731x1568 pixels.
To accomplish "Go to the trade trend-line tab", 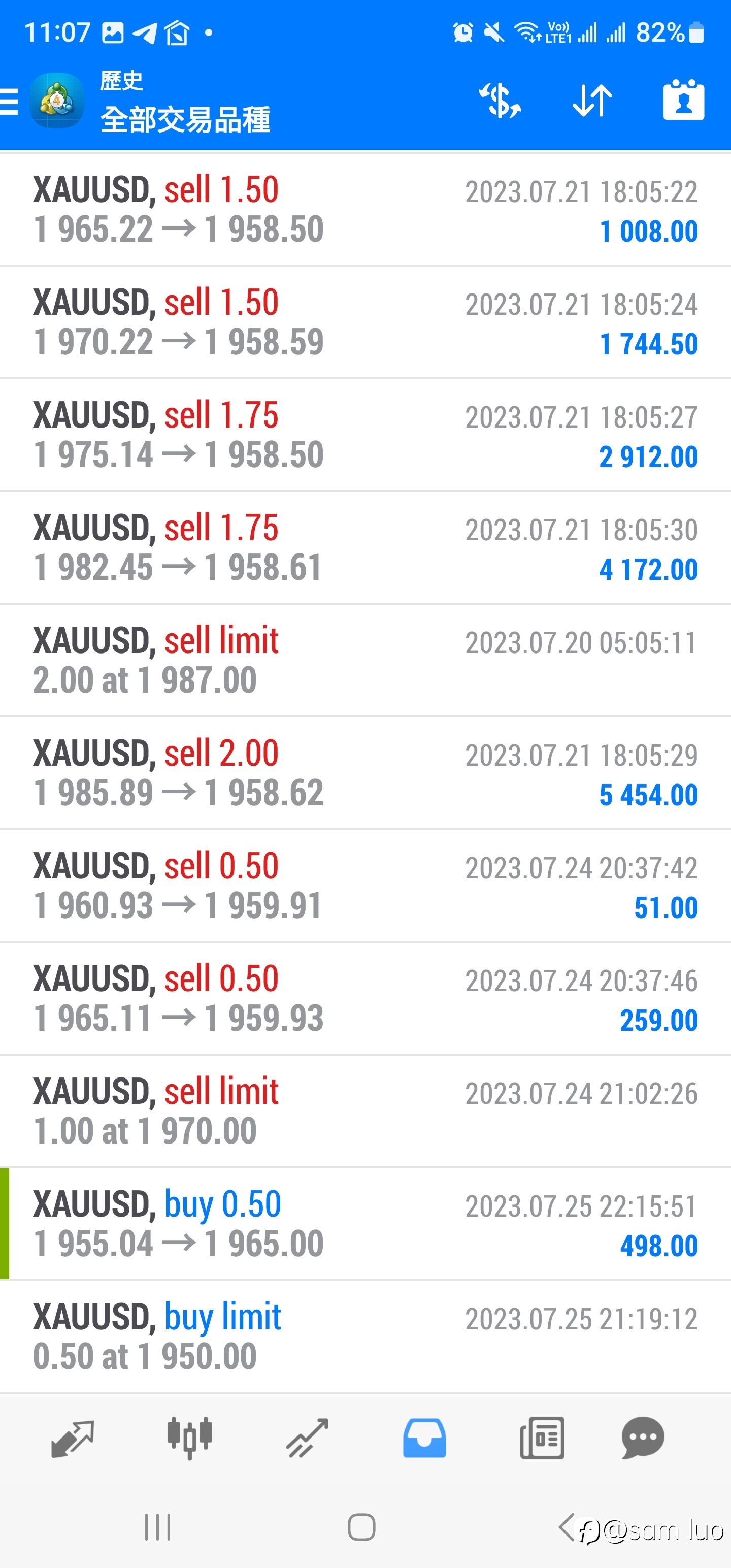I will 307,1438.
